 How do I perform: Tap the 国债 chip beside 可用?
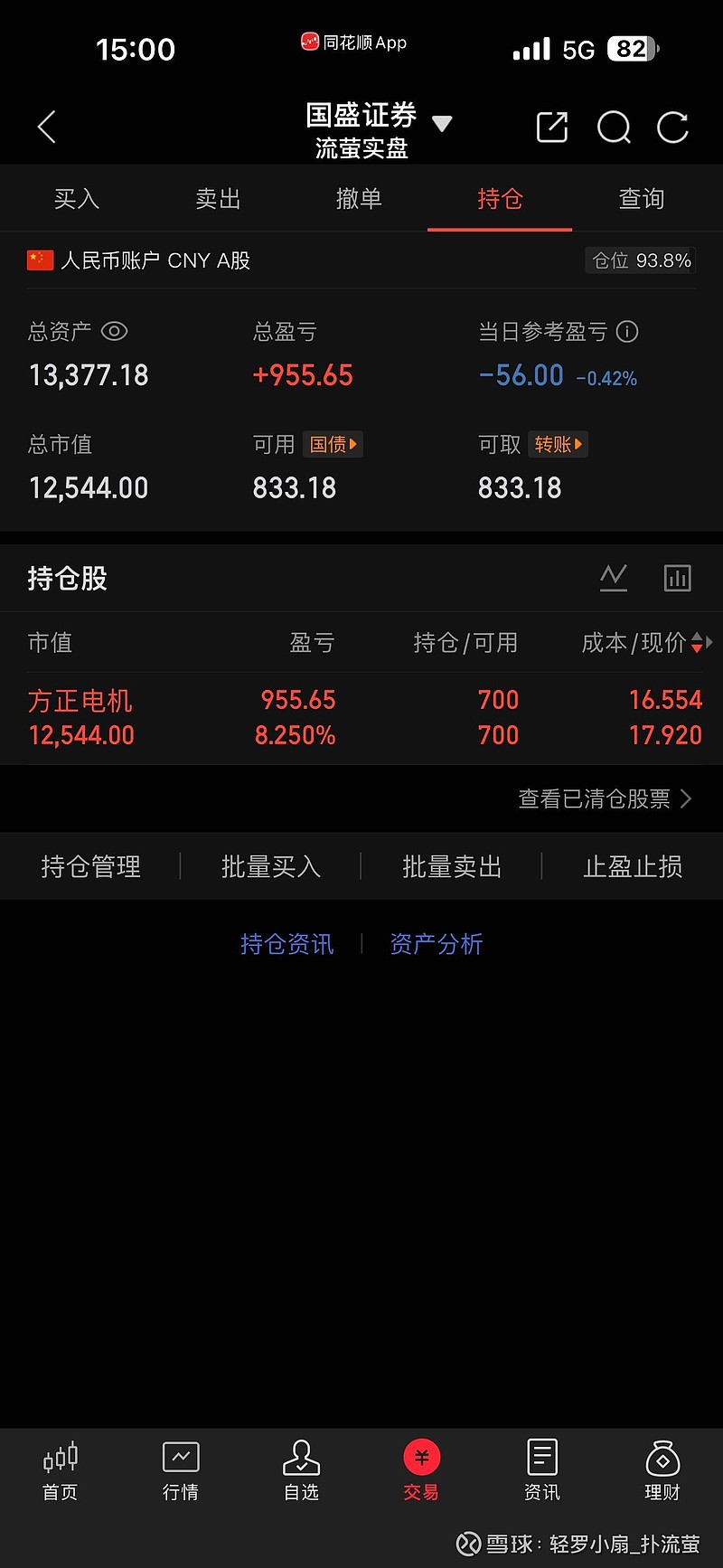pos(333,445)
